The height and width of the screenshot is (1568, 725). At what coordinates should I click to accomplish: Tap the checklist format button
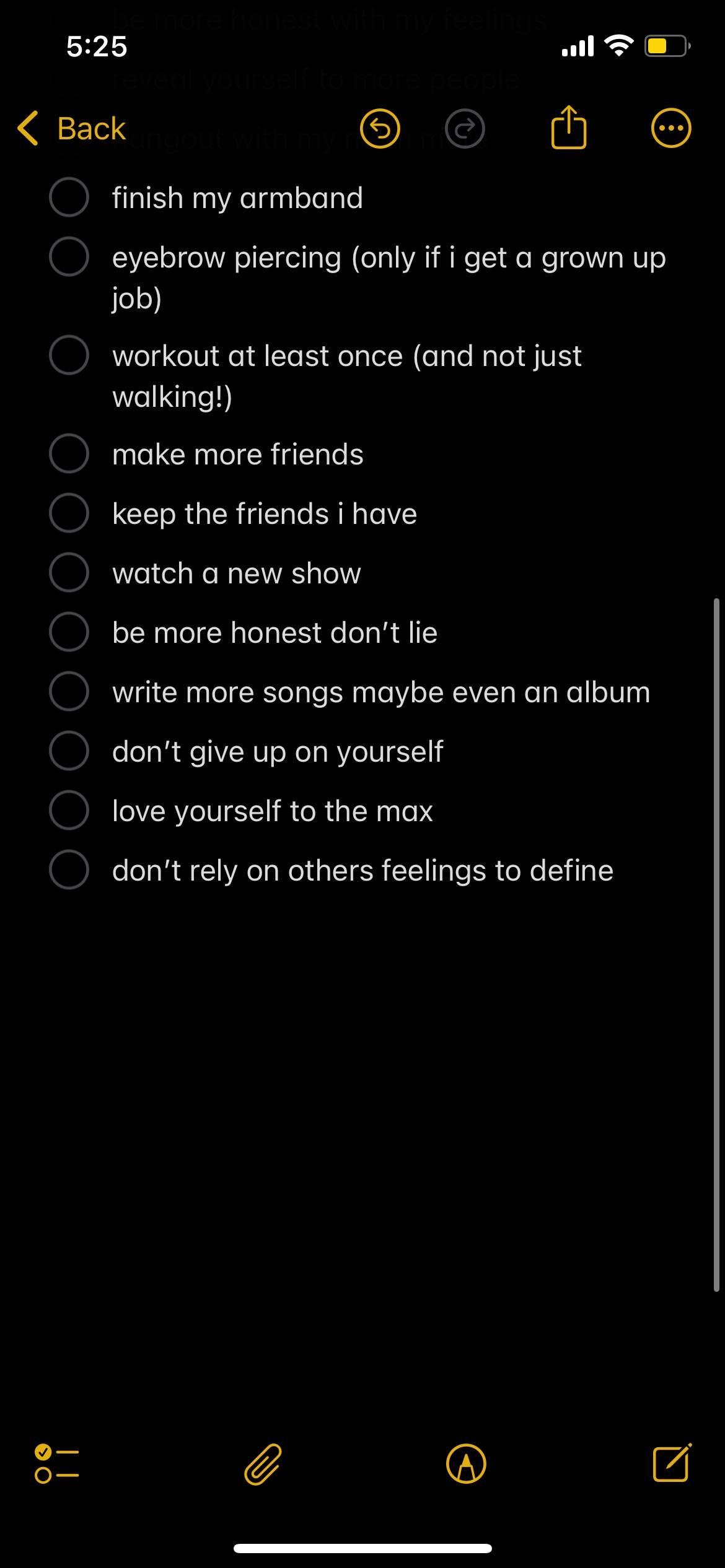pyautogui.click(x=56, y=1464)
